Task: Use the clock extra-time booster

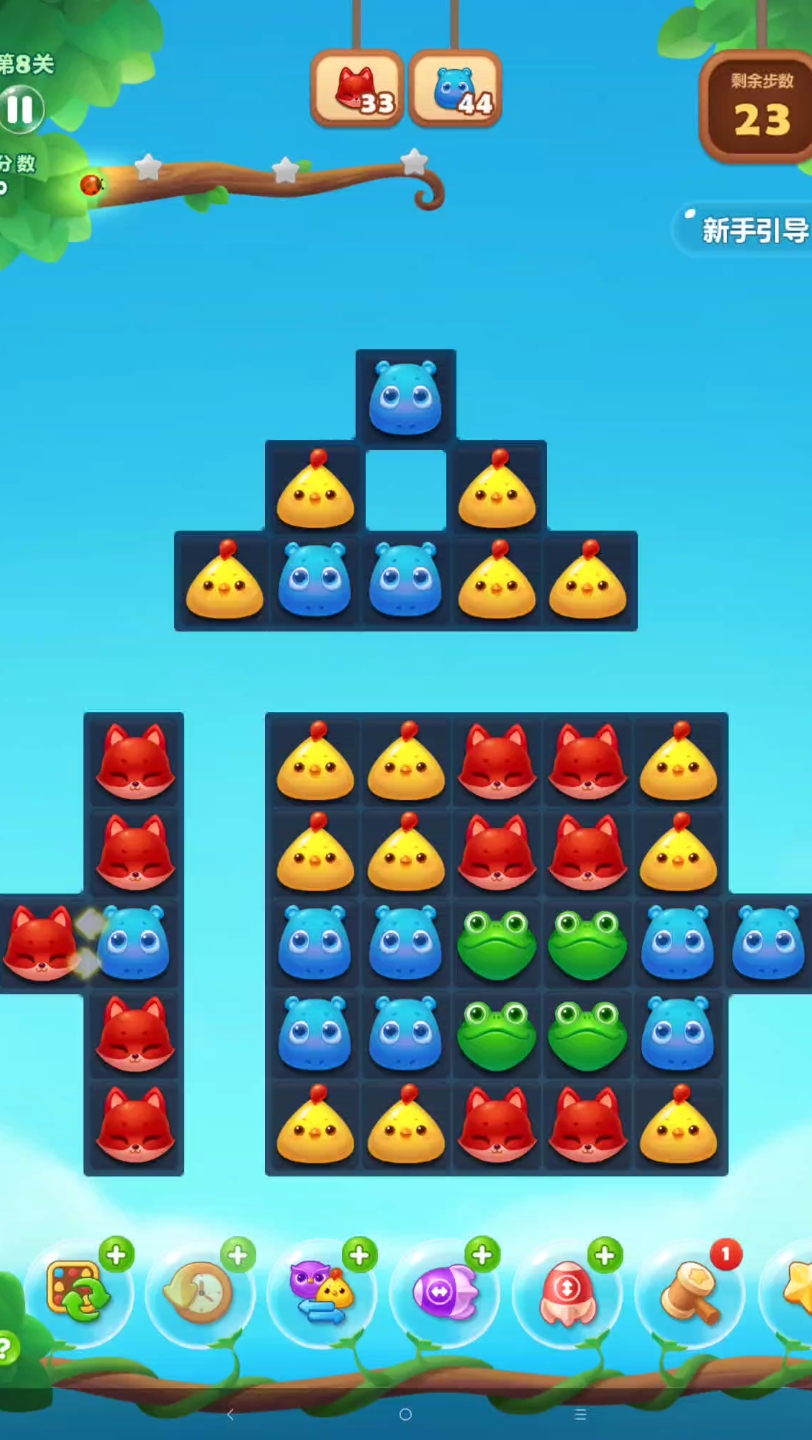Action: tap(200, 1293)
